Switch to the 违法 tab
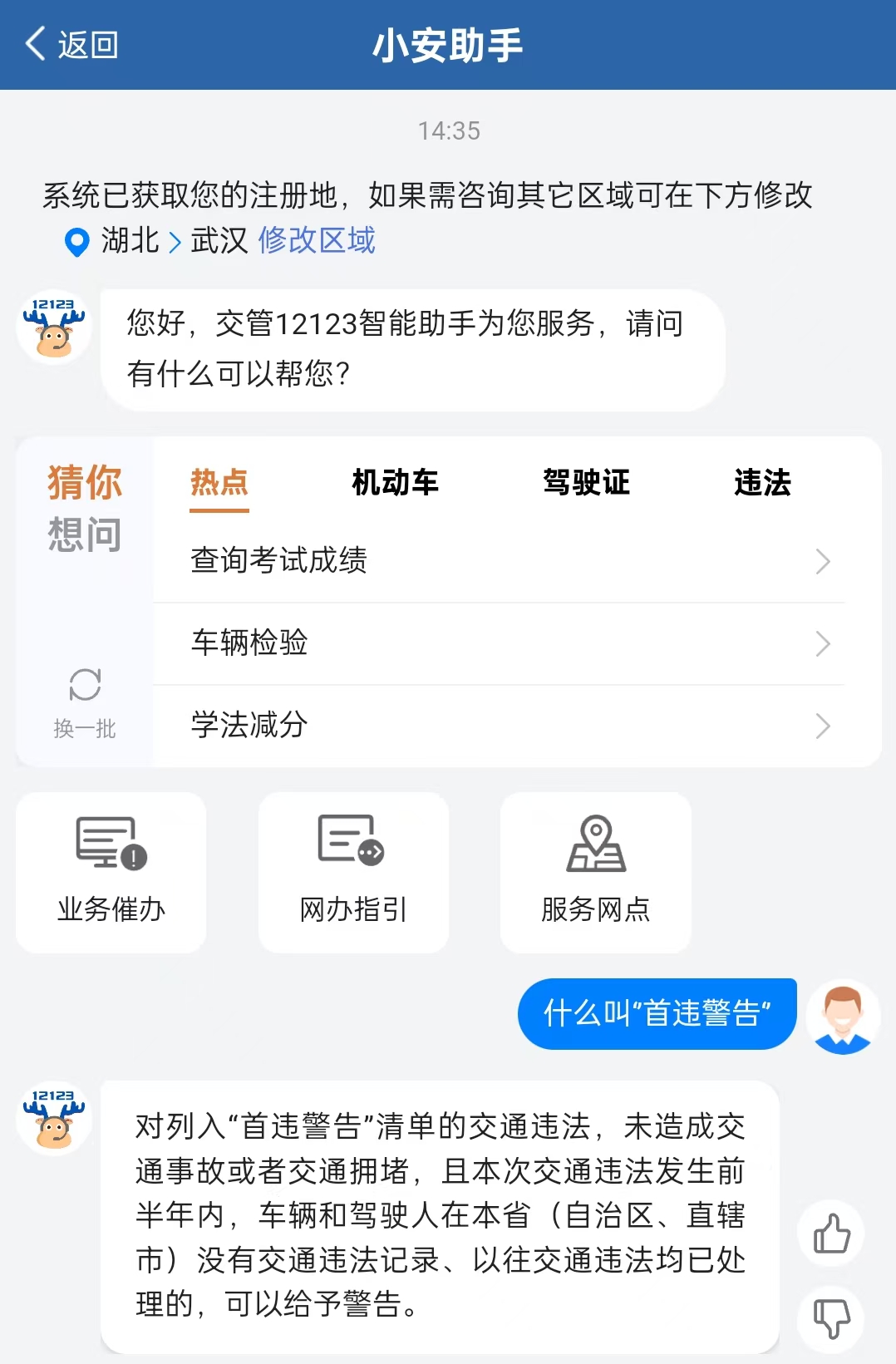This screenshot has width=896, height=1364. click(x=762, y=482)
